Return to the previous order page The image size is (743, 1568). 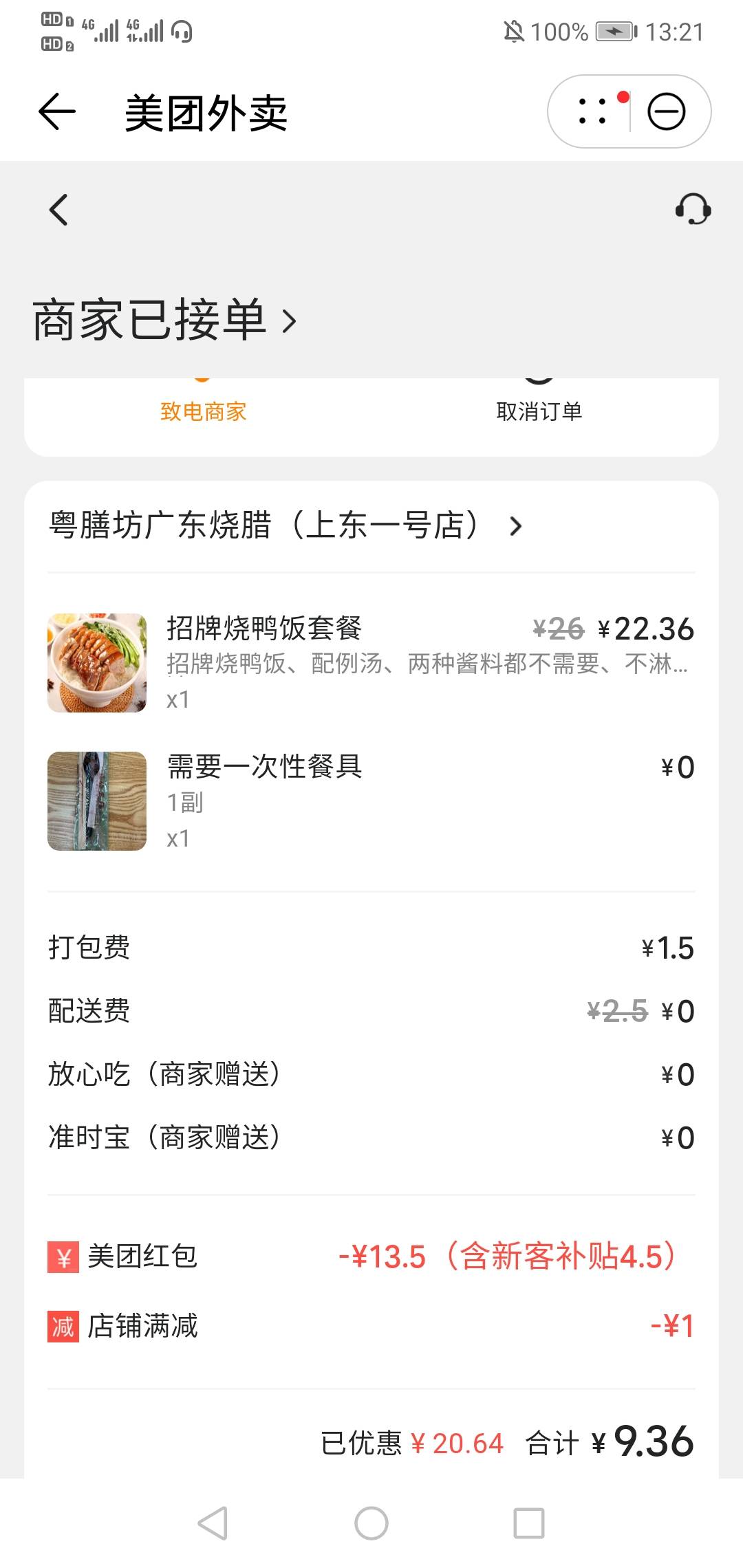(59, 210)
